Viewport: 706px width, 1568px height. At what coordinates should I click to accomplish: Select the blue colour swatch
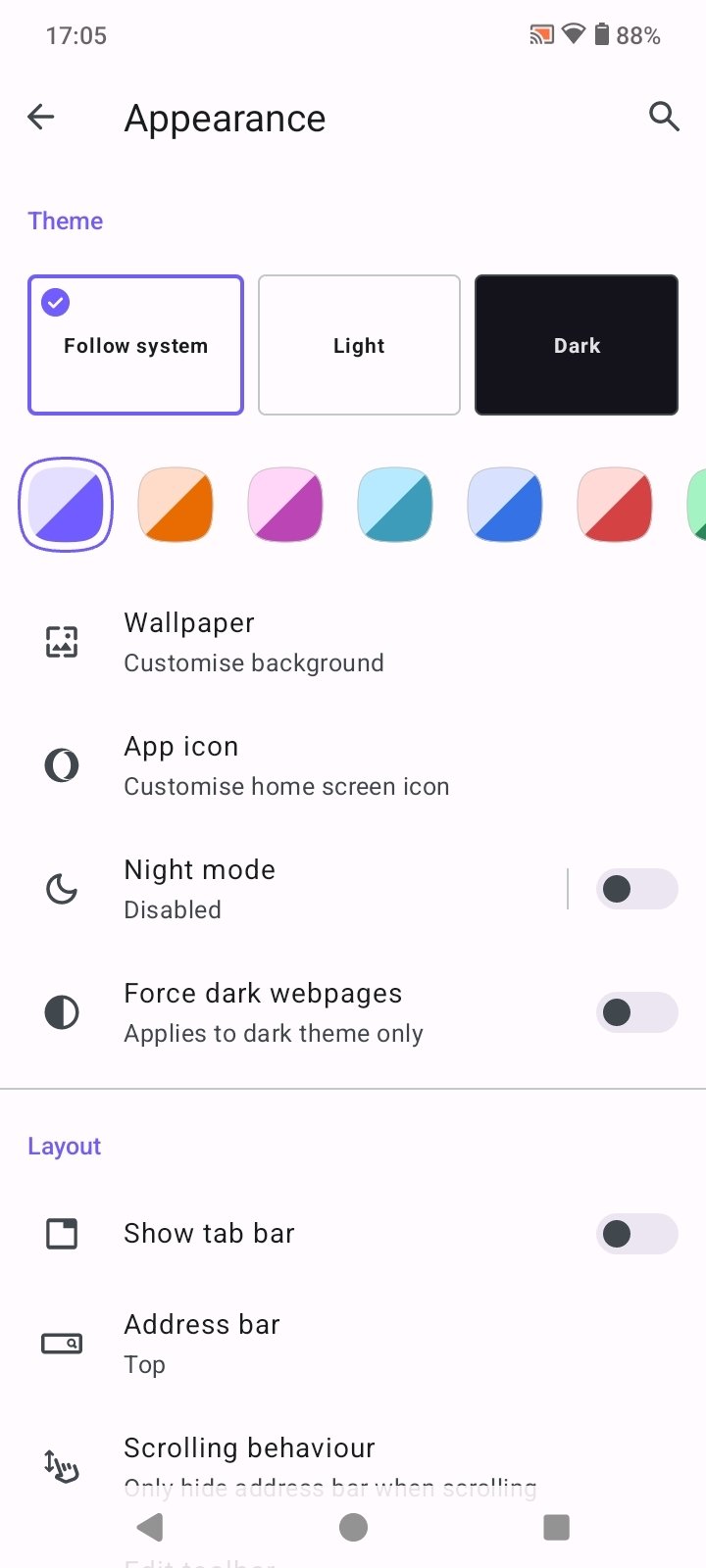pos(505,505)
